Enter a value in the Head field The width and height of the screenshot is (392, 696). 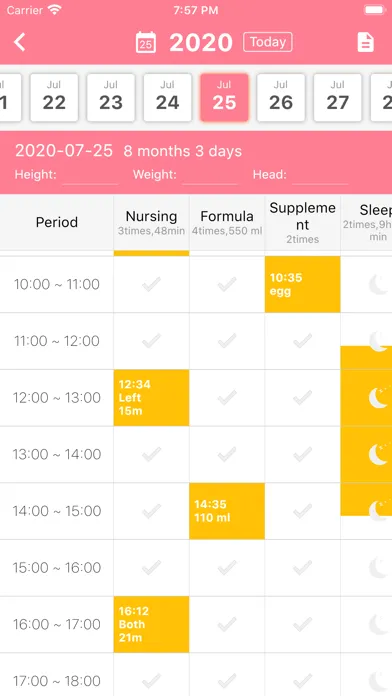coord(320,175)
